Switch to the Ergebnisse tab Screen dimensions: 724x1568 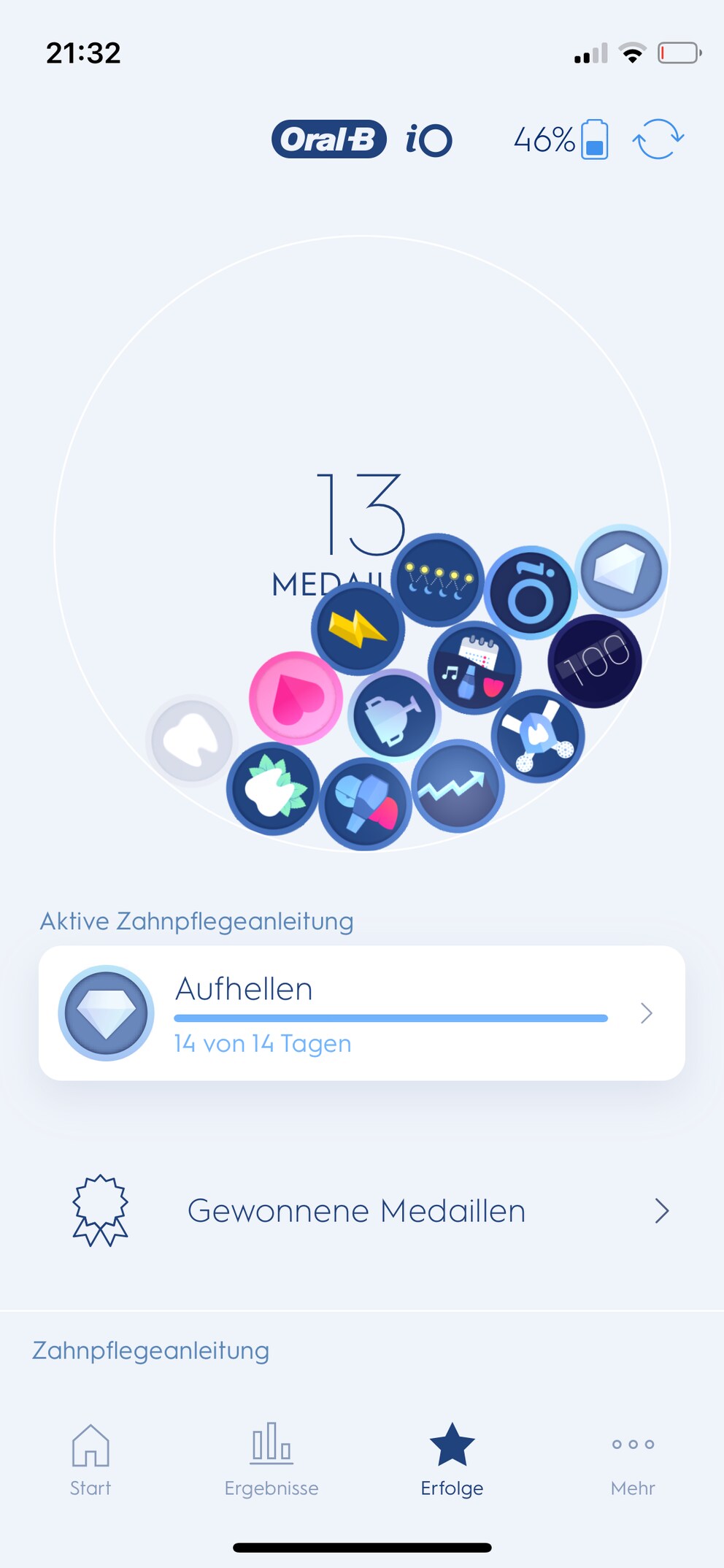[x=271, y=1460]
